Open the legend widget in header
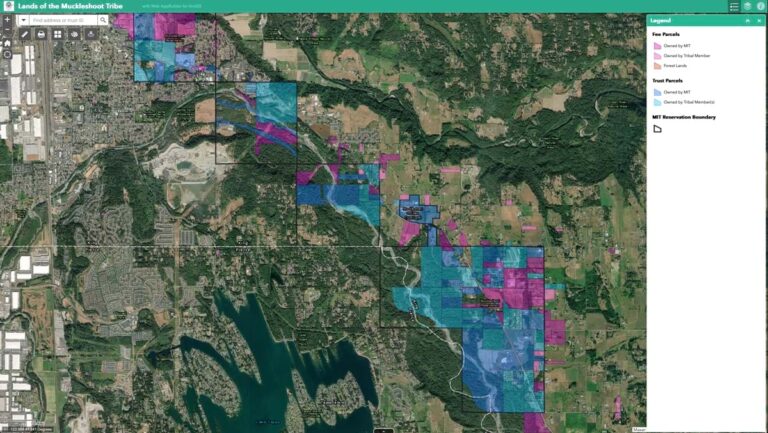The height and width of the screenshot is (433, 768). [734, 6]
